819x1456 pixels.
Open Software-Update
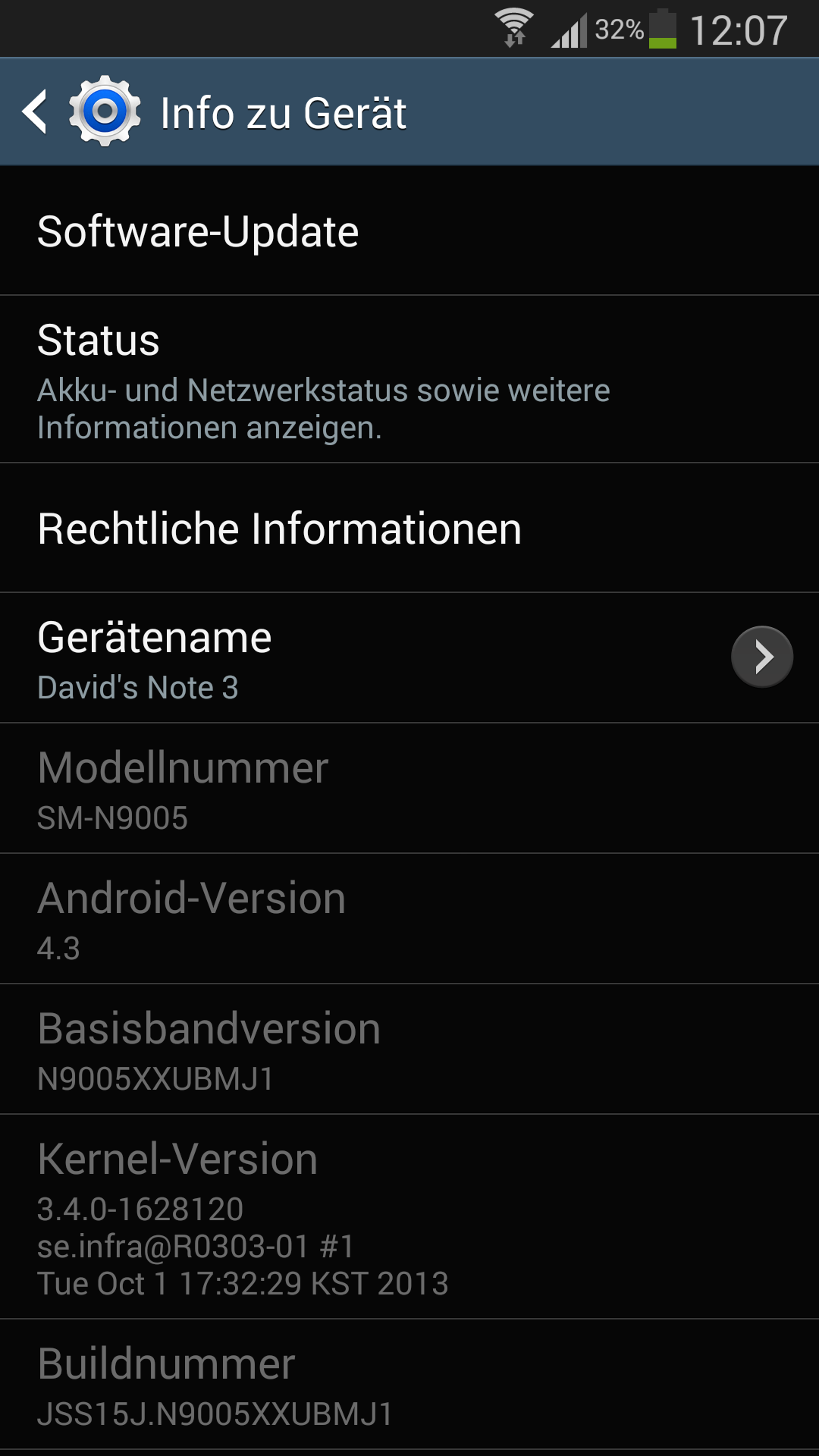click(409, 231)
